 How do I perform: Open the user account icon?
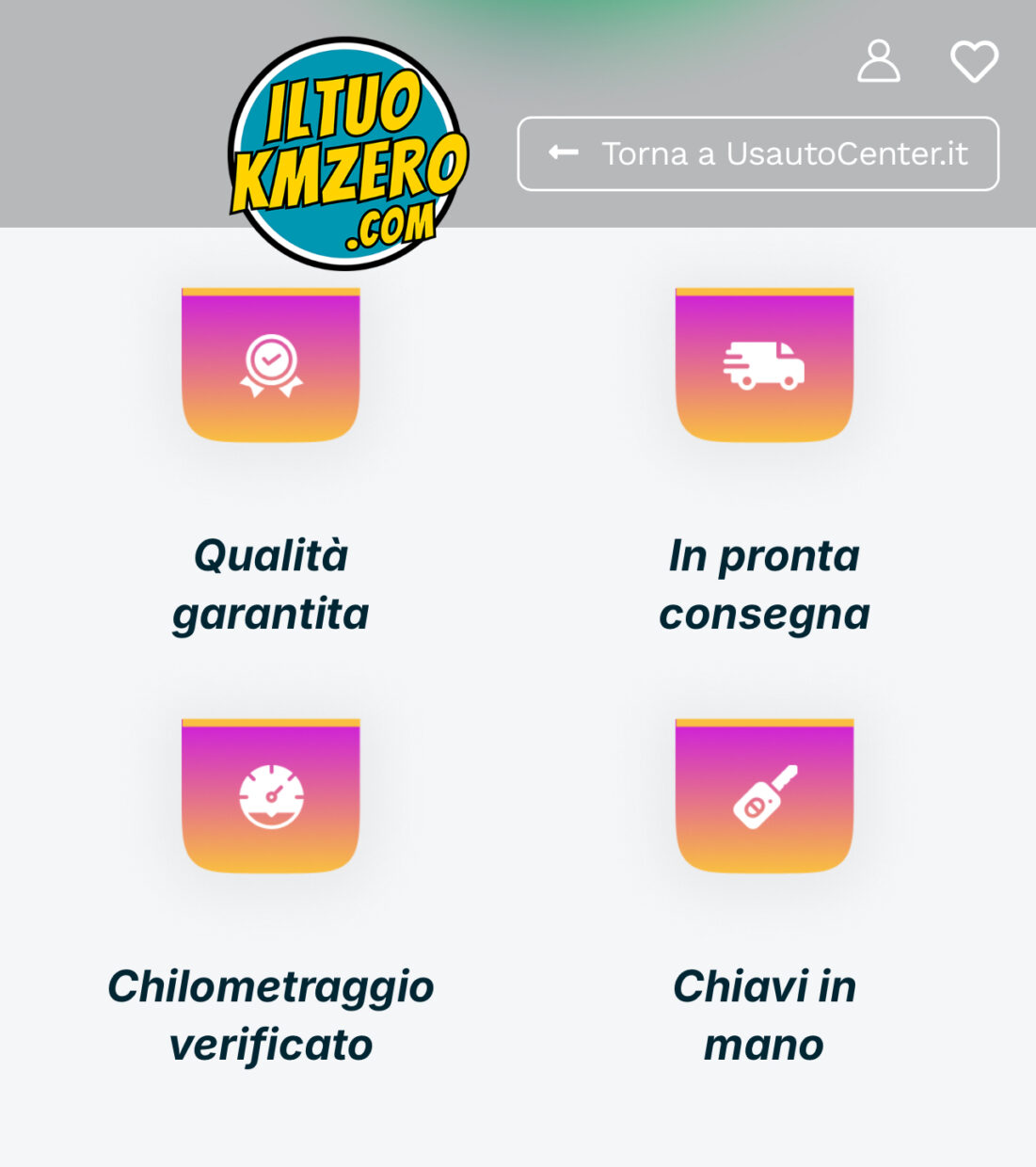pyautogui.click(x=878, y=62)
